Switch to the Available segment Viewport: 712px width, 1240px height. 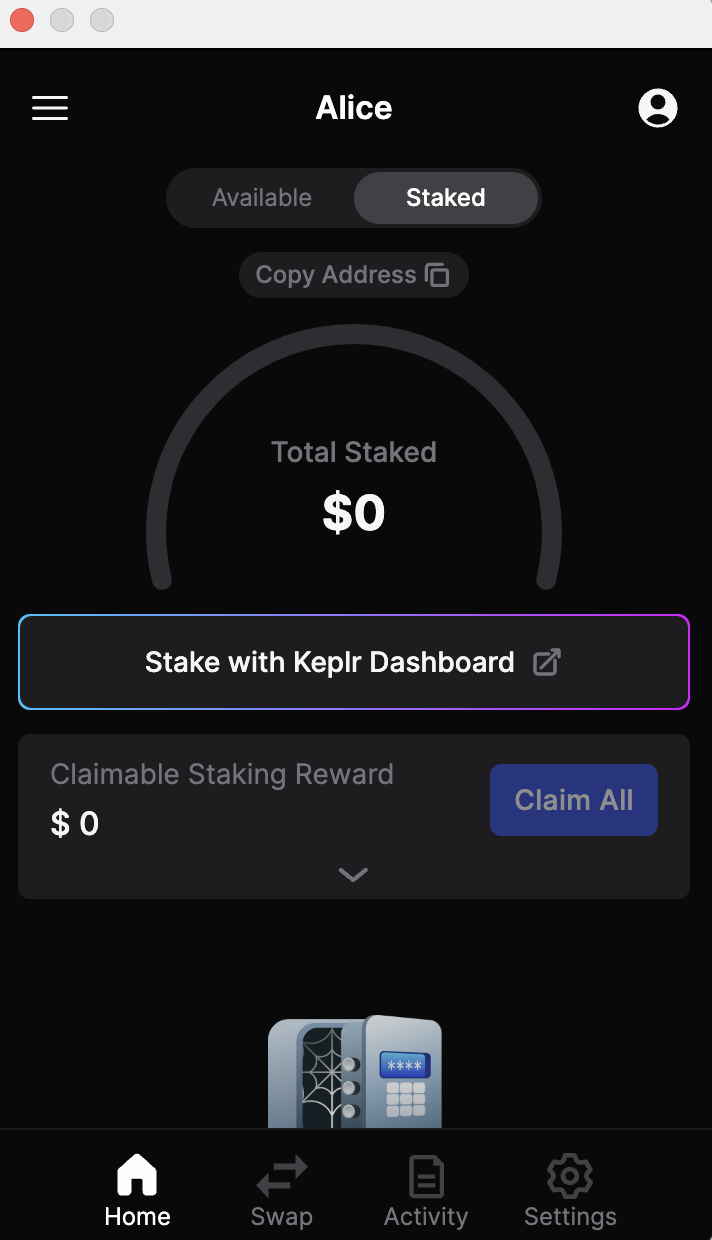(262, 198)
